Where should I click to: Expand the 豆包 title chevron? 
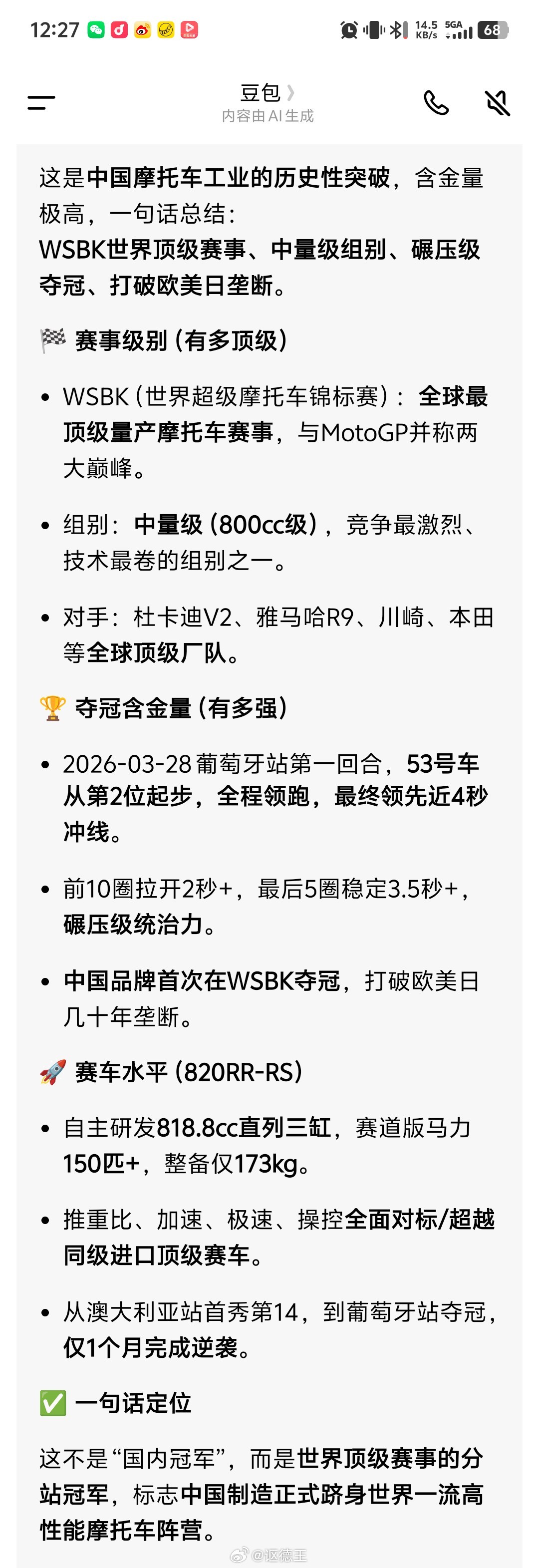[x=291, y=92]
